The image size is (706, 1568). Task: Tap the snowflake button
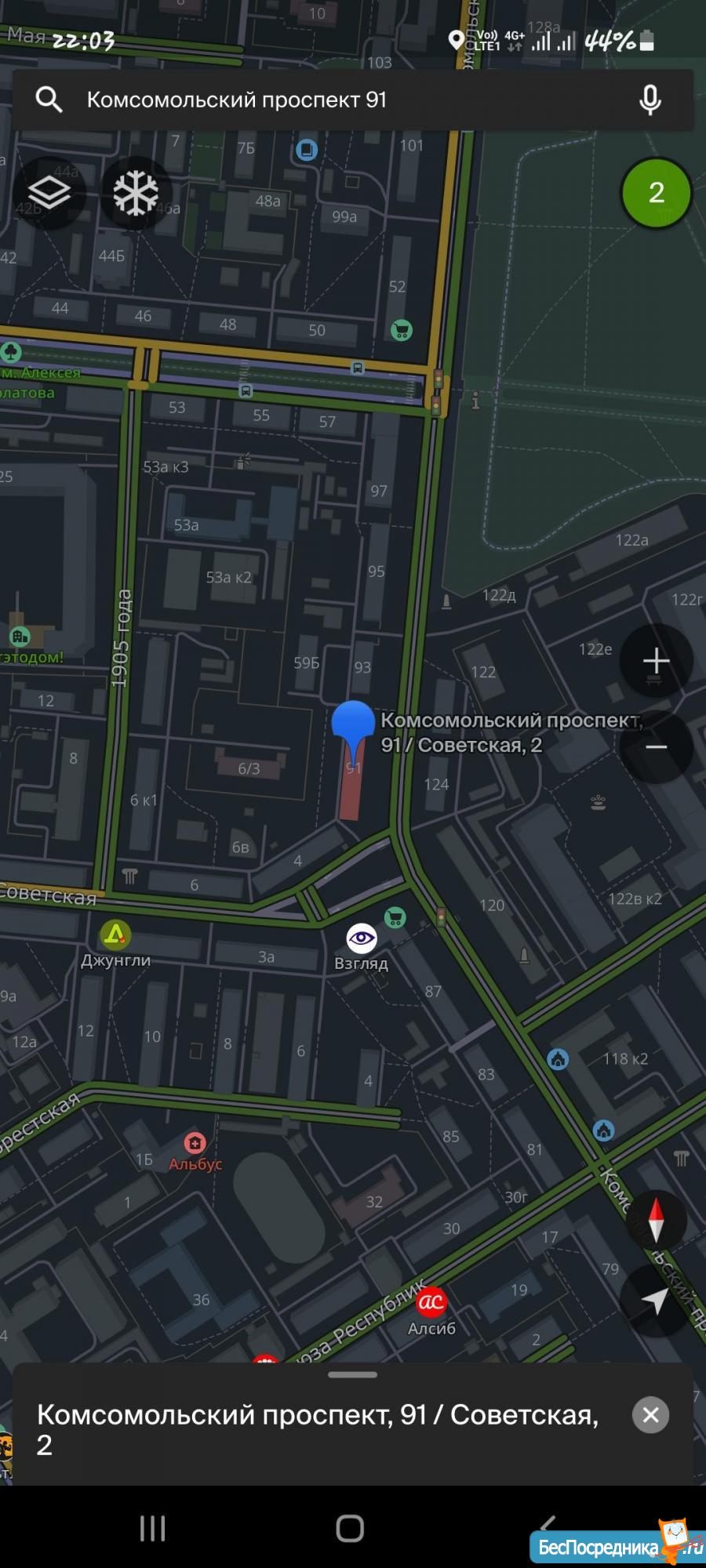pos(136,192)
